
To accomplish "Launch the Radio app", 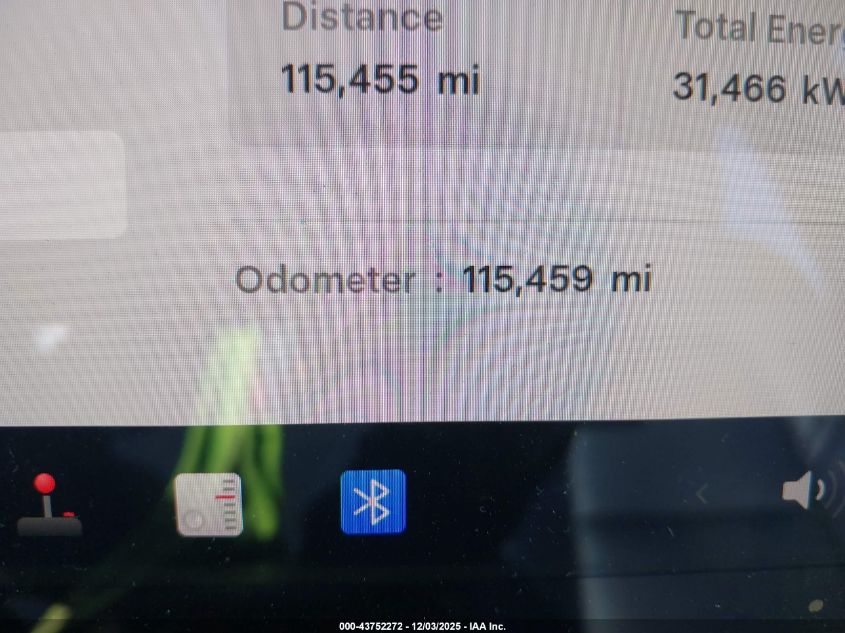I will click(208, 504).
